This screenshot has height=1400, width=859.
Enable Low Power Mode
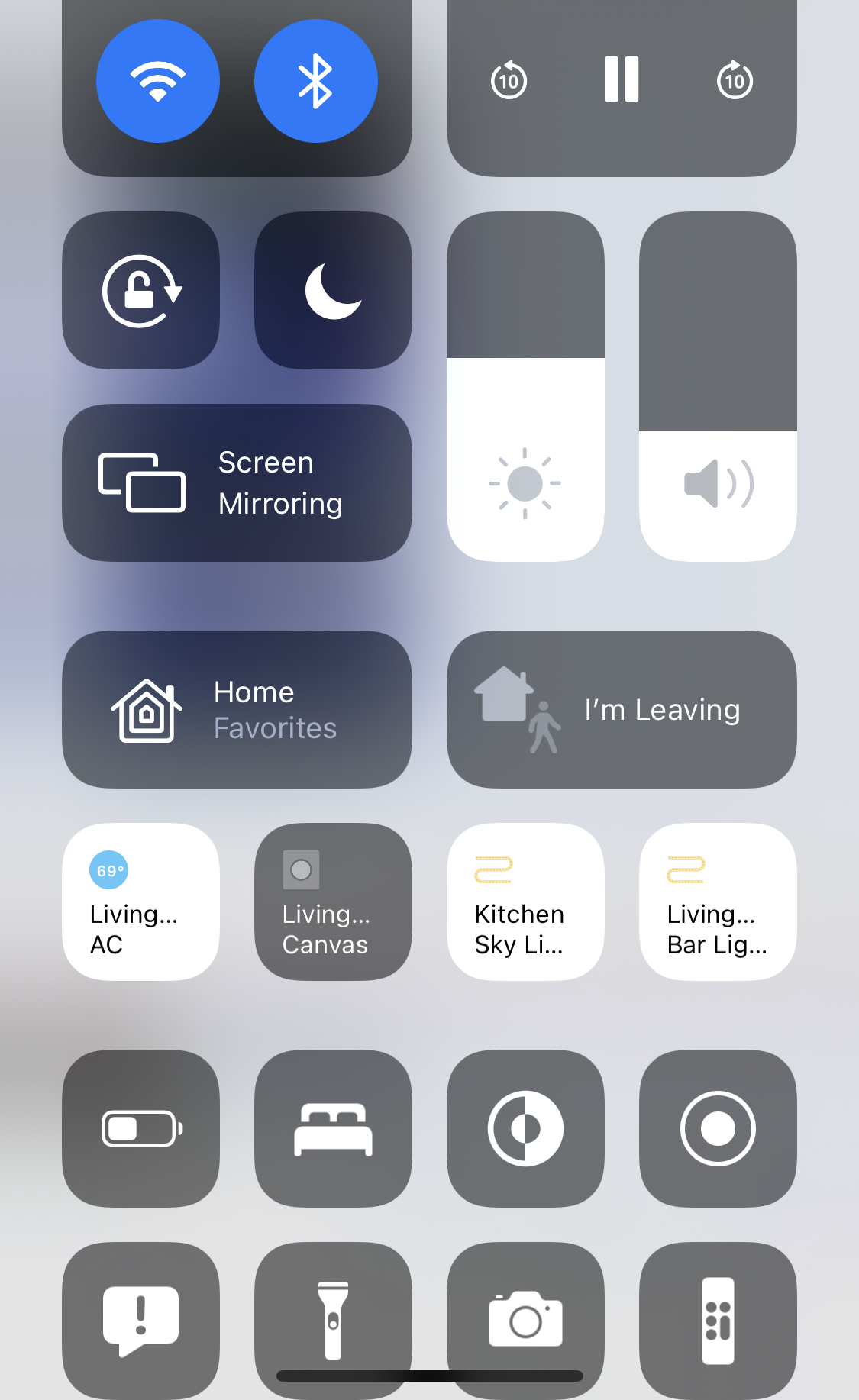[x=140, y=1128]
